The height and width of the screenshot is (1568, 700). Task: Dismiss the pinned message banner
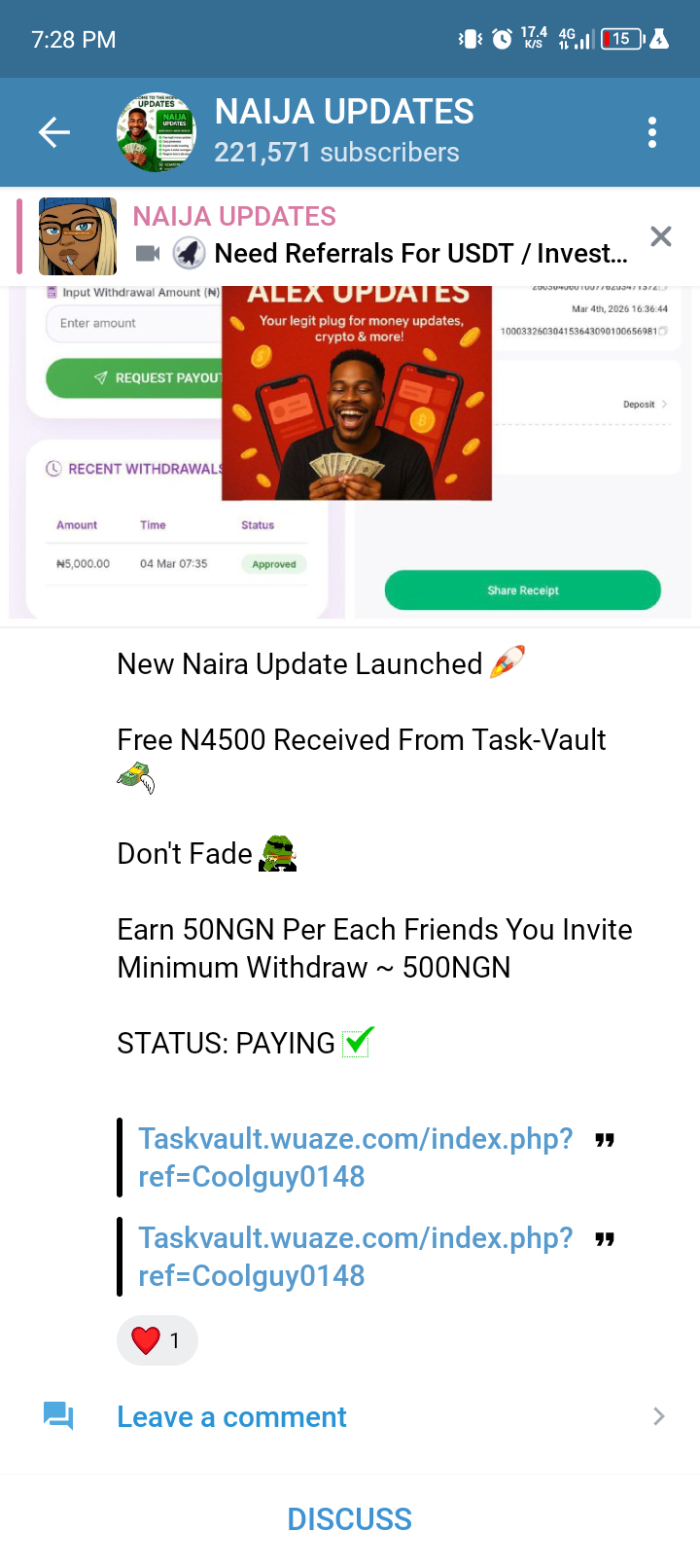click(661, 236)
